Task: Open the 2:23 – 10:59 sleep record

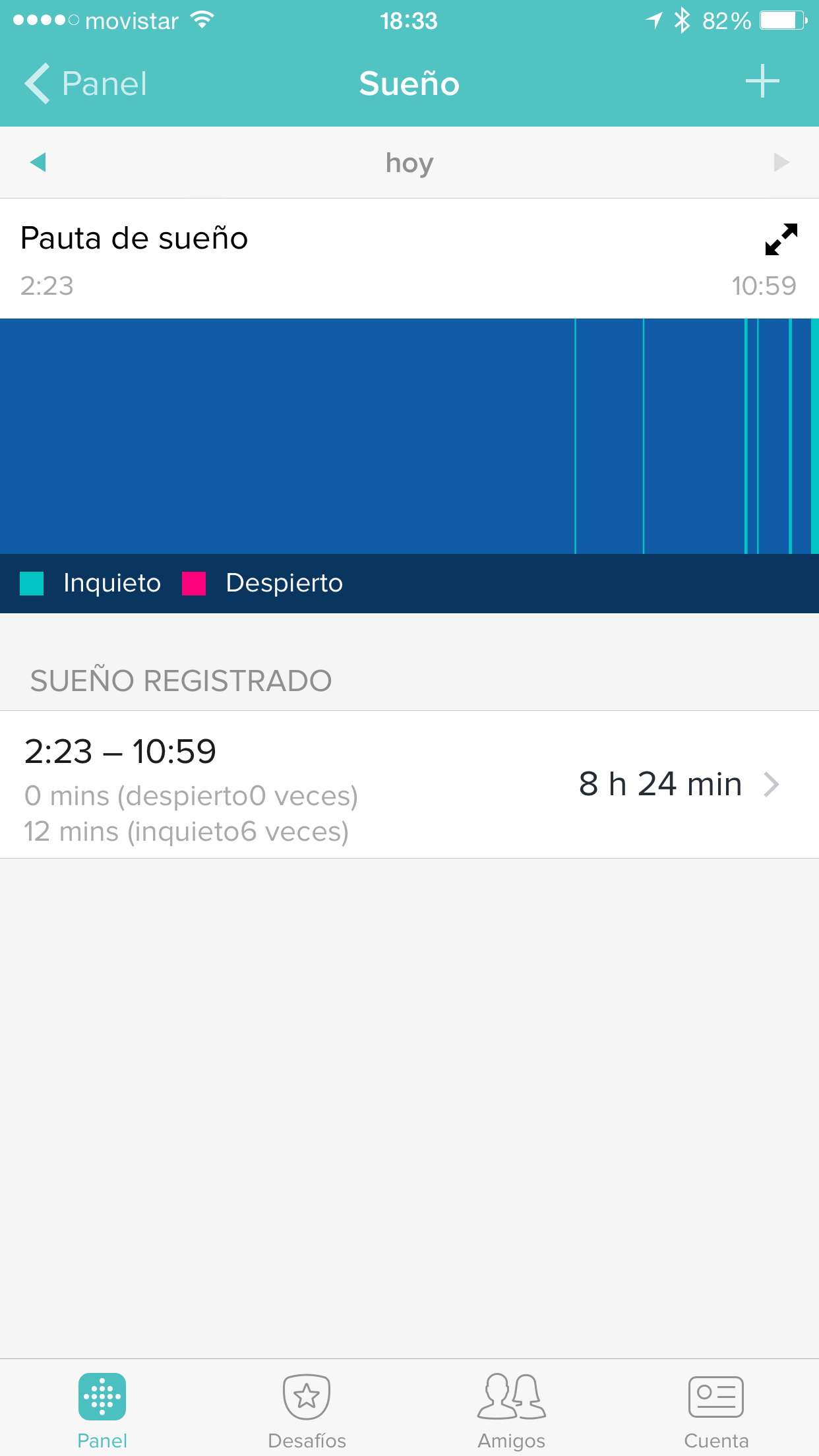Action: [409, 784]
